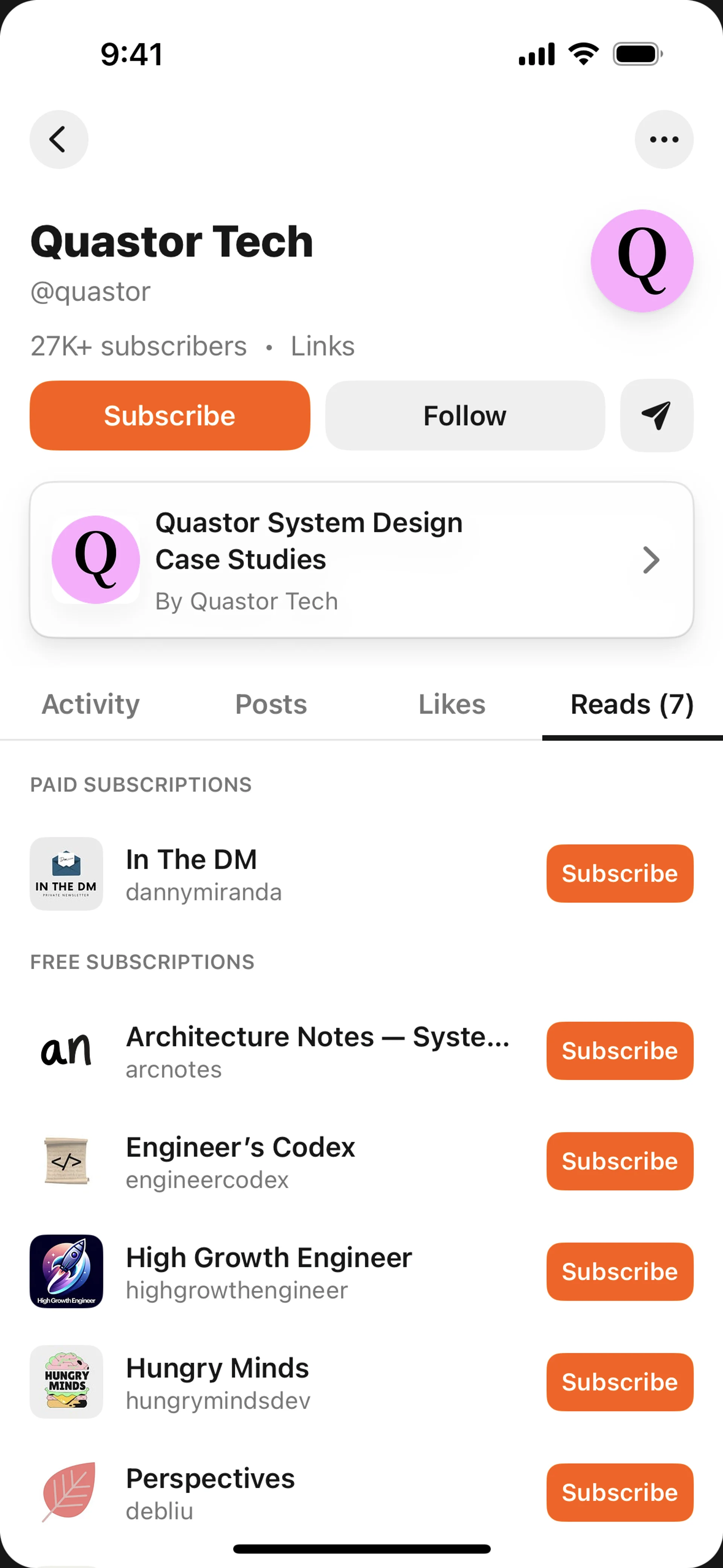Subscribe to Quastor Tech
This screenshot has width=723, height=1568.
coord(170,416)
